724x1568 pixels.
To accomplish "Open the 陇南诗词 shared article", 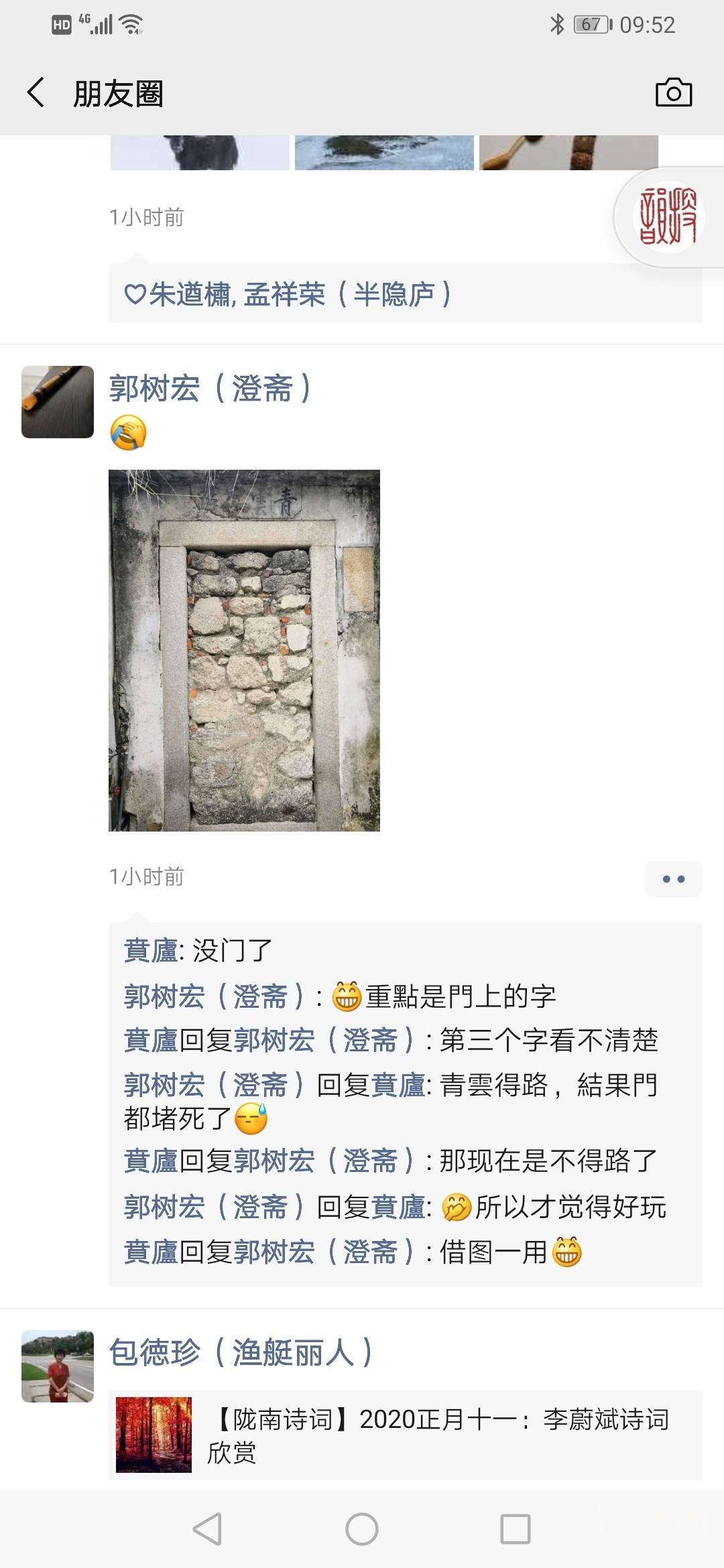I will (x=405, y=1435).
